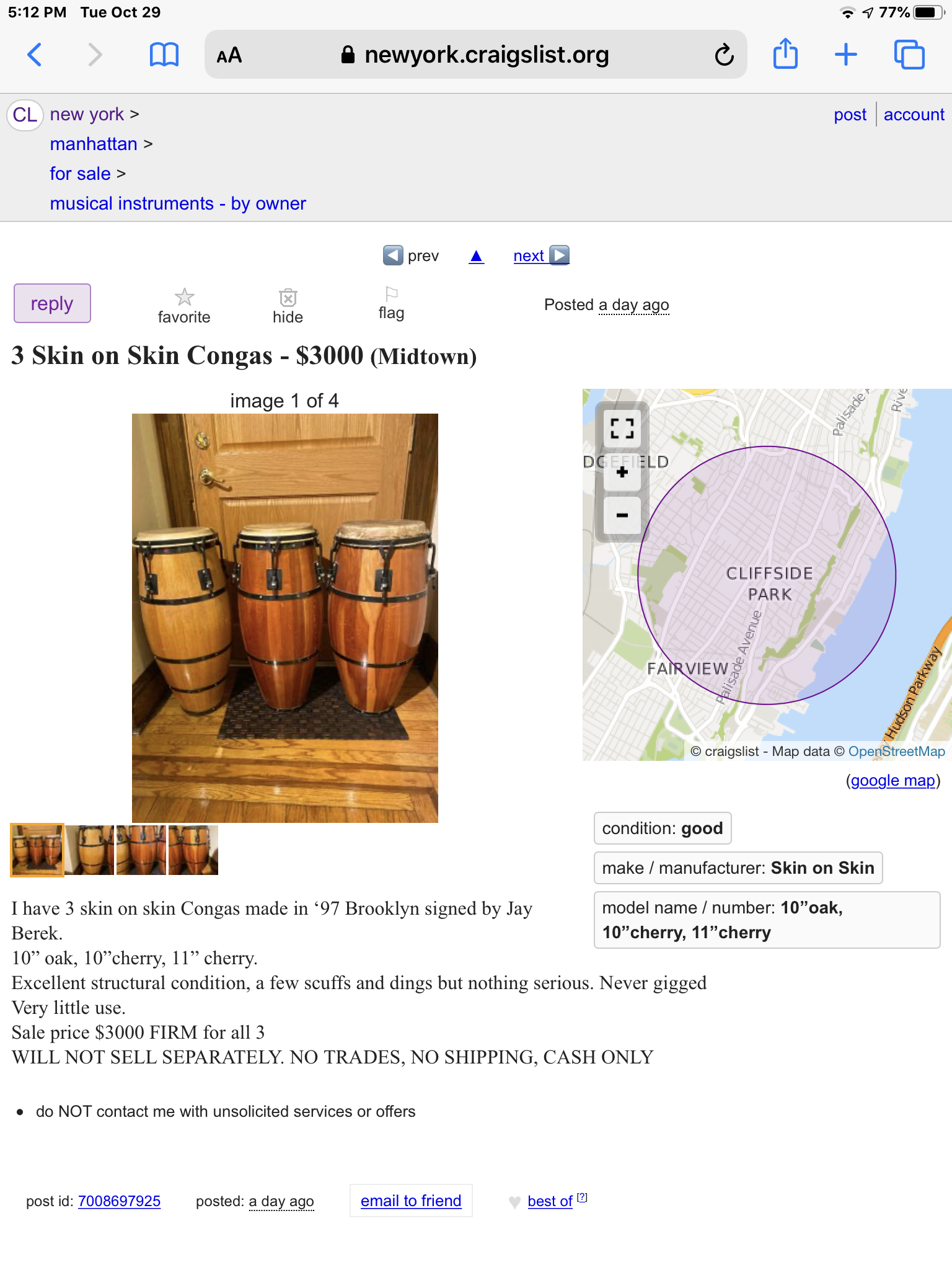Open the manhattan breadcrumb link
Viewport: 952px width, 1270px height.
coord(94,144)
